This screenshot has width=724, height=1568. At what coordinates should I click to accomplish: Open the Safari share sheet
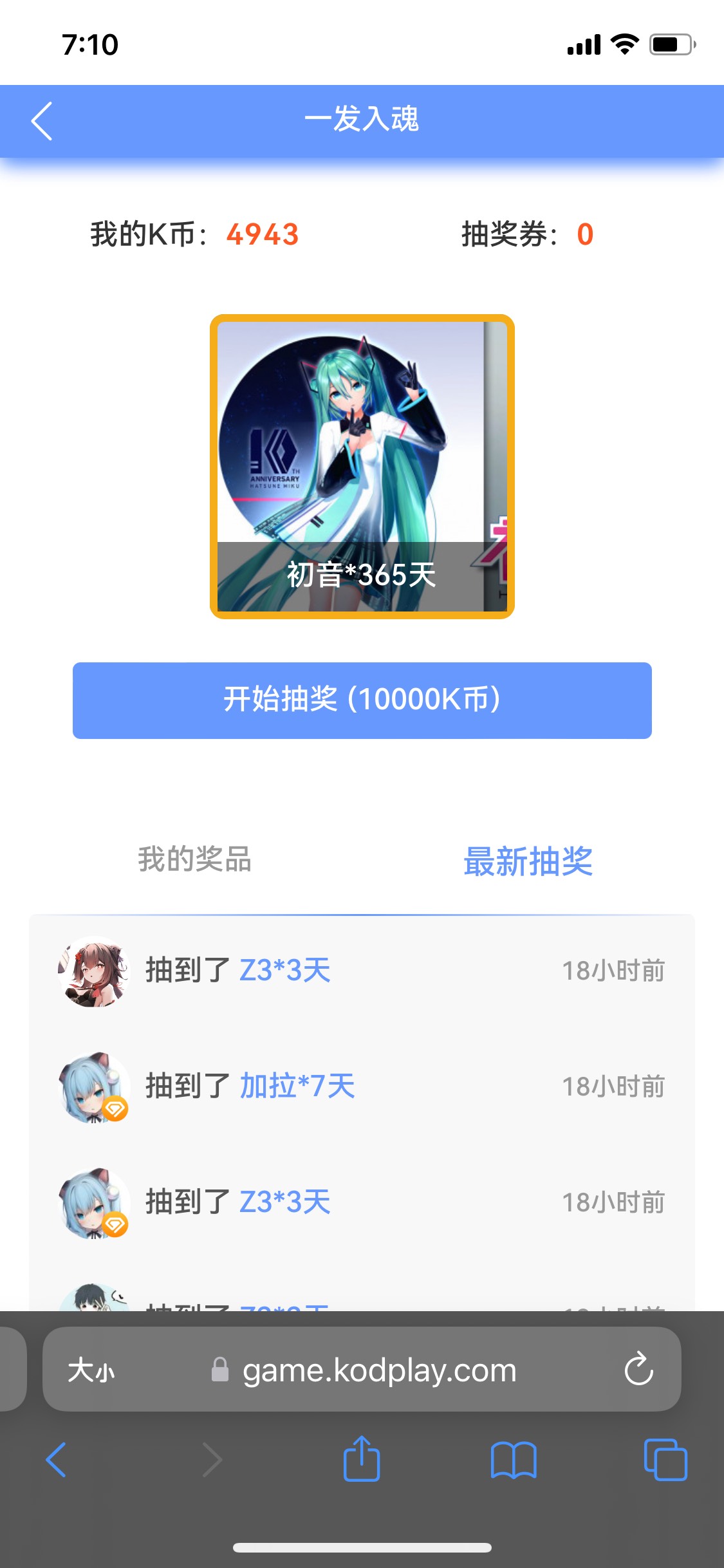pos(362,1459)
